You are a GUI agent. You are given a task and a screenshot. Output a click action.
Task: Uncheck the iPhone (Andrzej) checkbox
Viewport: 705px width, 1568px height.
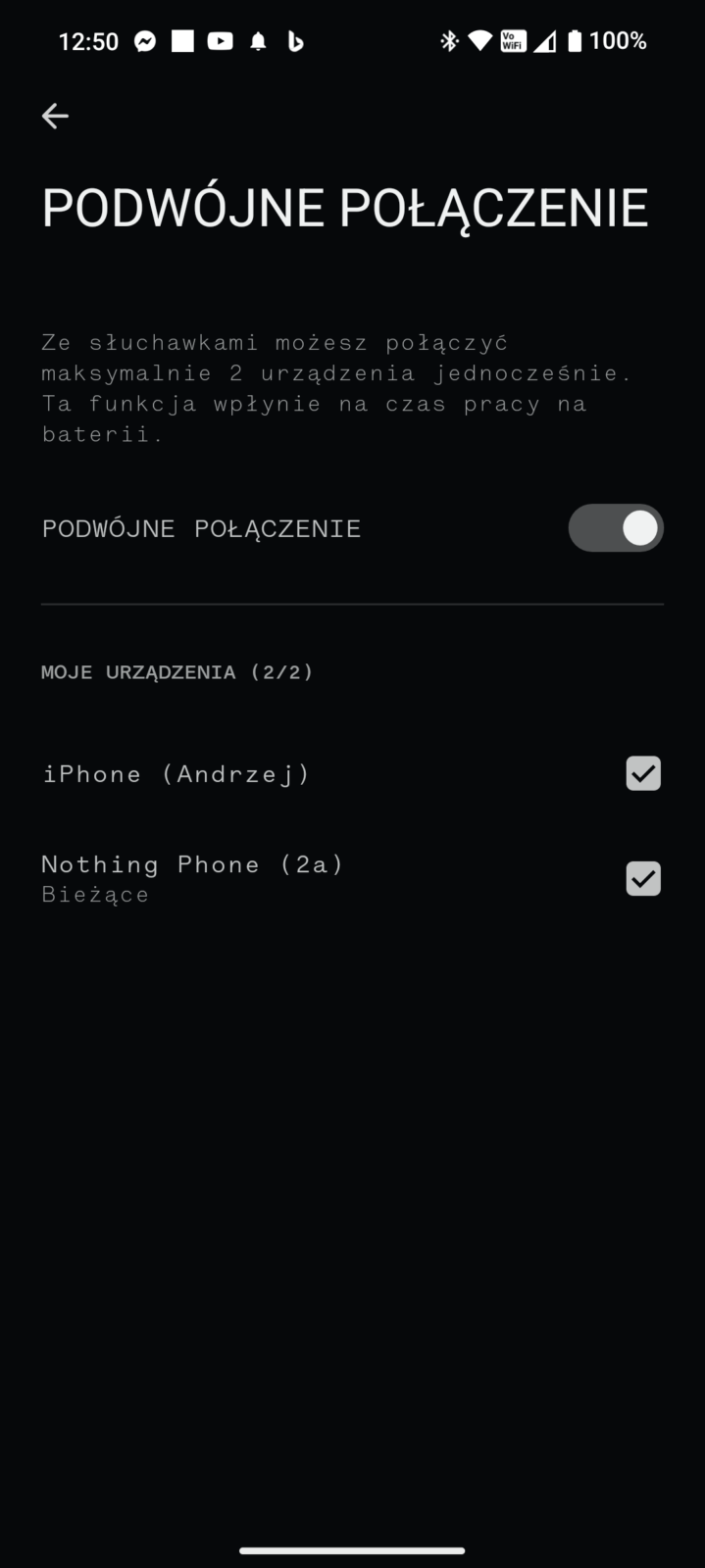[643, 773]
